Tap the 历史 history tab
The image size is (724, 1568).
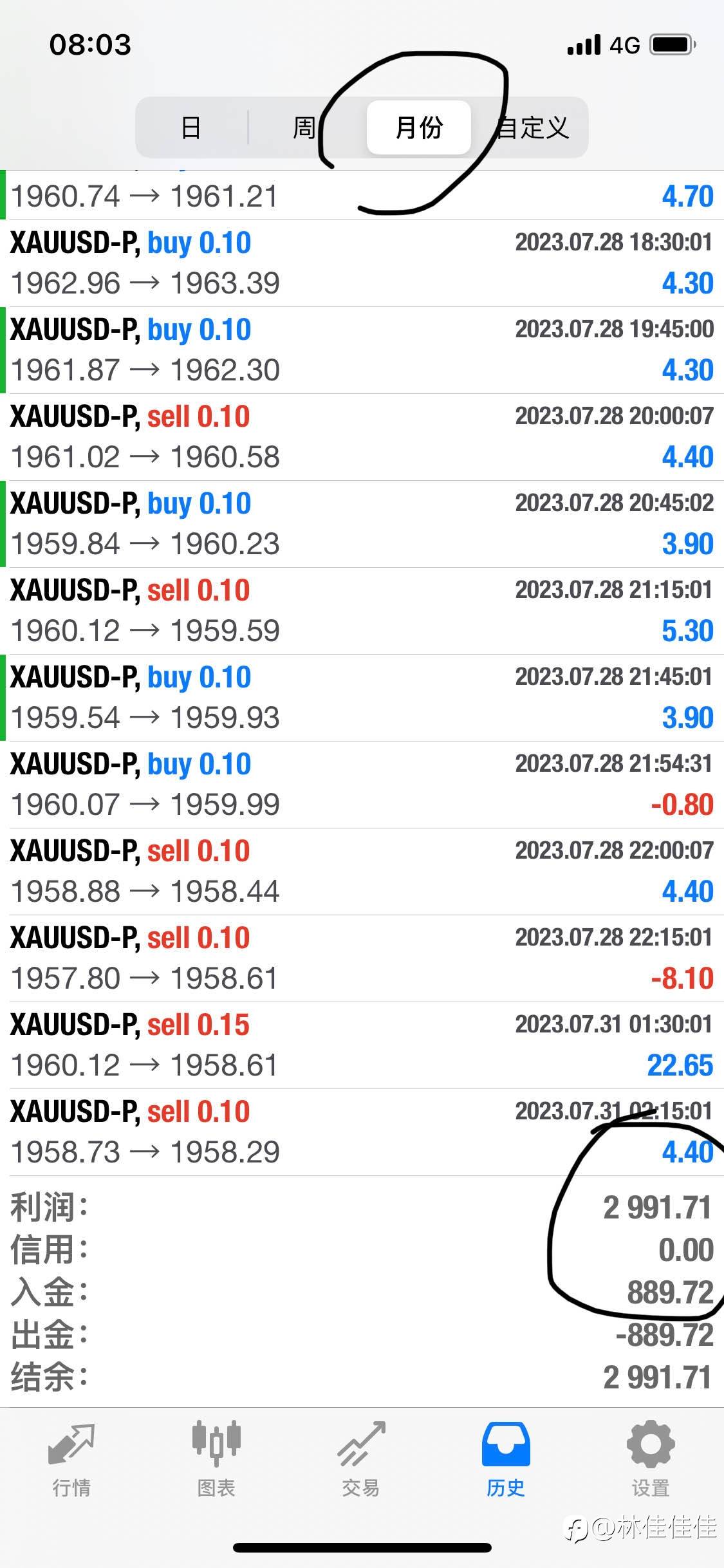[506, 1460]
